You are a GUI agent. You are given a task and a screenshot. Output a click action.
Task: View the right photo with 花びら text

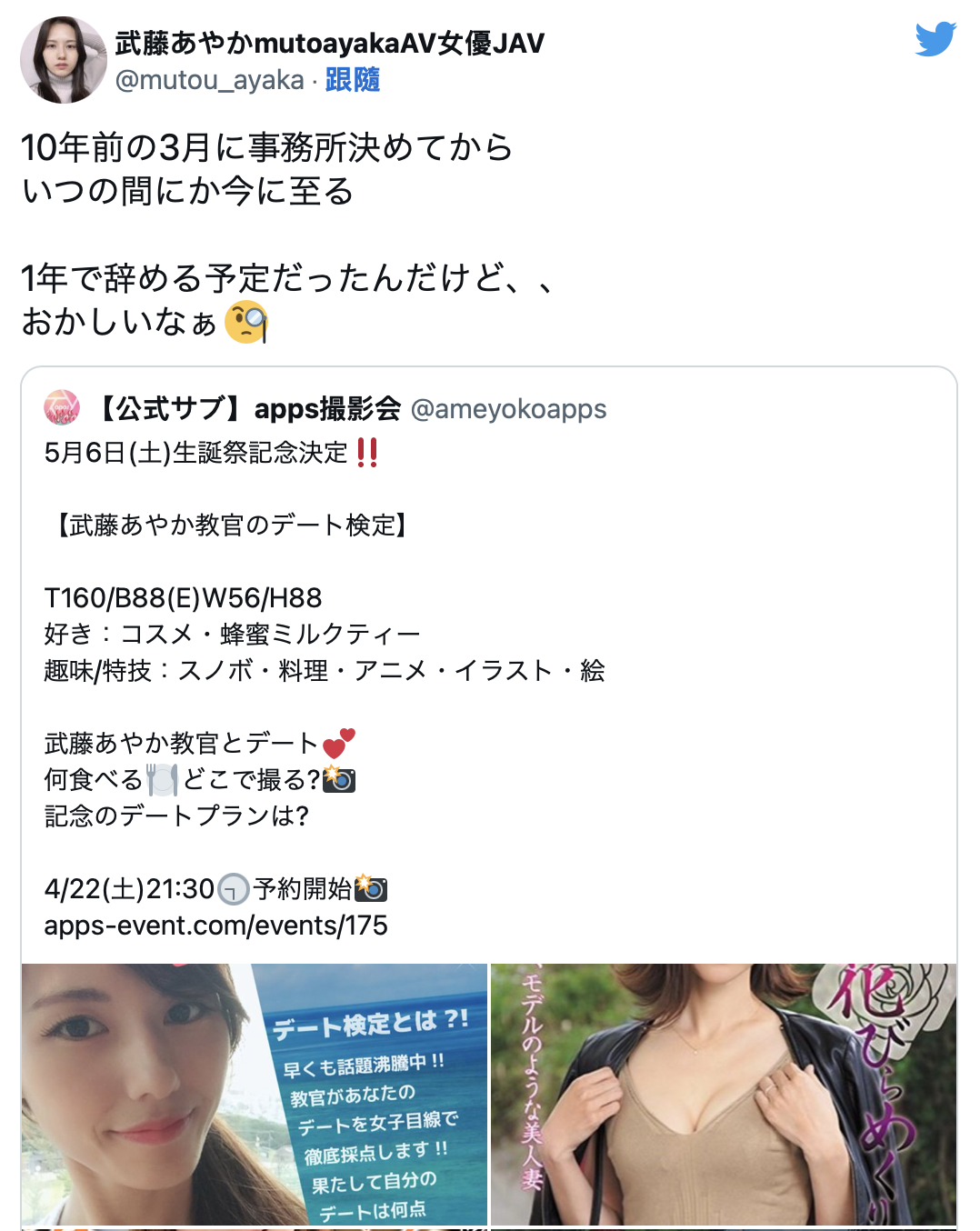pyautogui.click(x=724, y=1095)
